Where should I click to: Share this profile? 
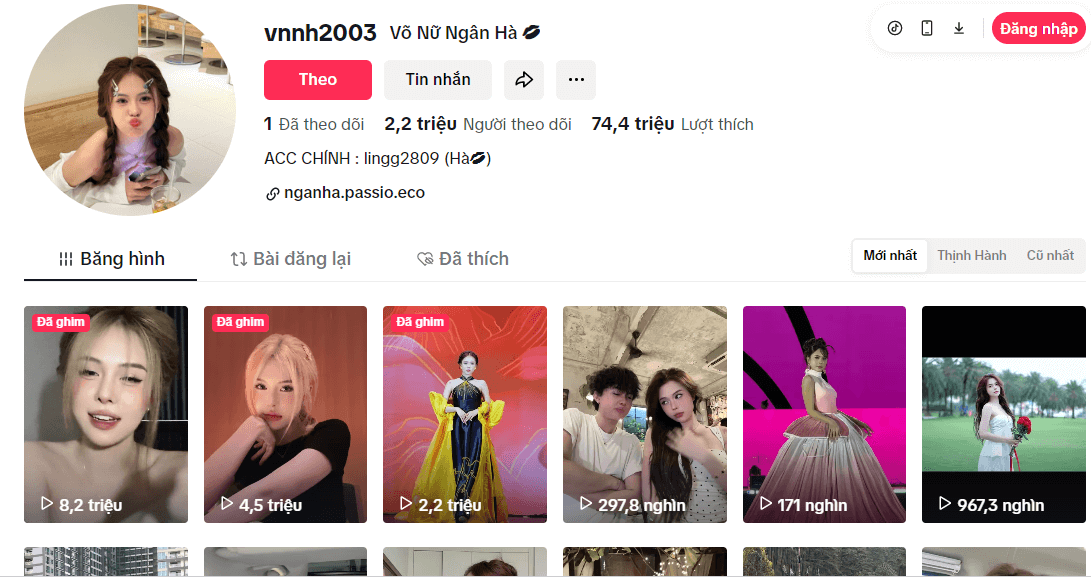coord(524,80)
